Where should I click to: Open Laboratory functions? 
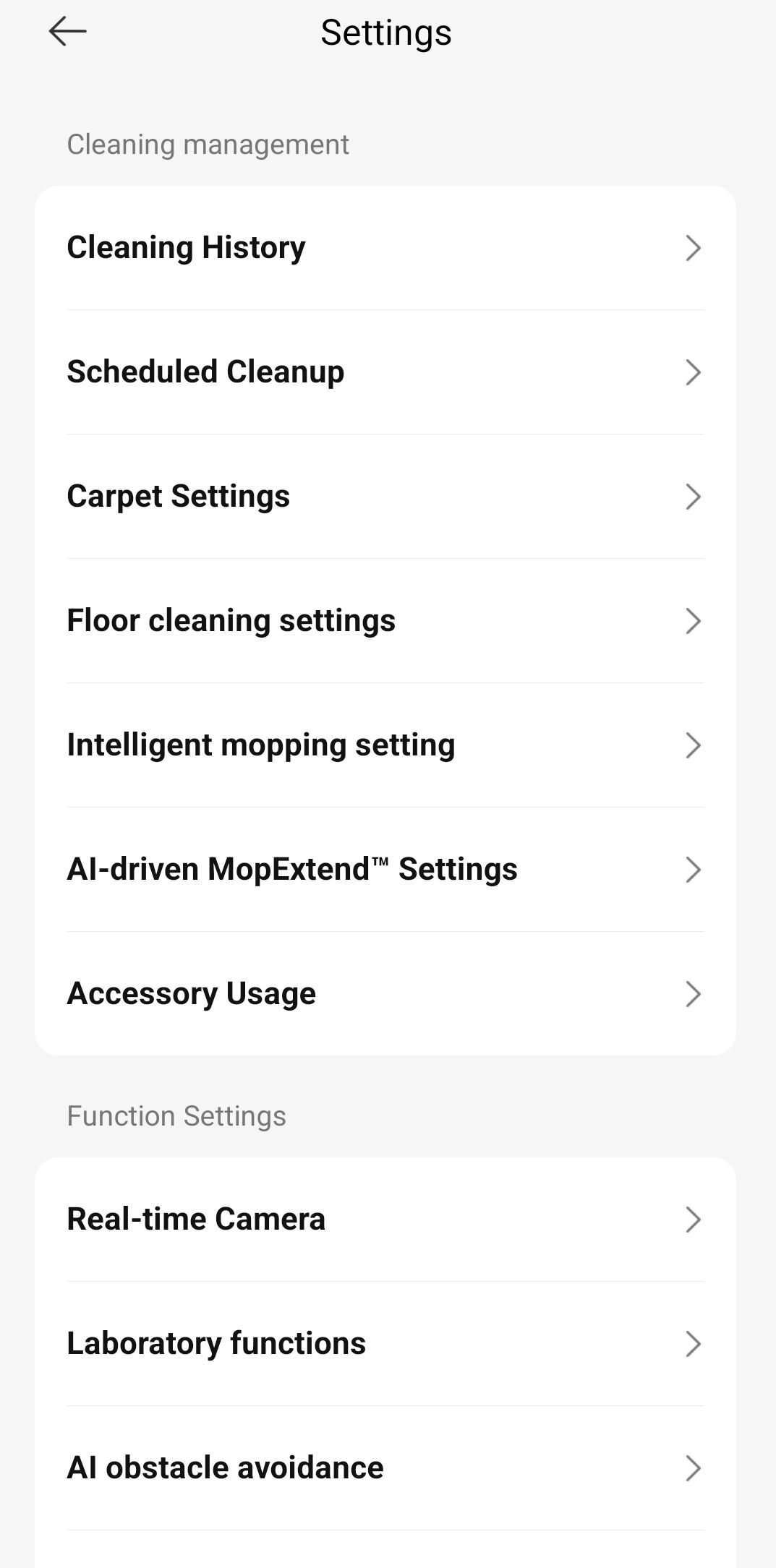[x=385, y=1344]
